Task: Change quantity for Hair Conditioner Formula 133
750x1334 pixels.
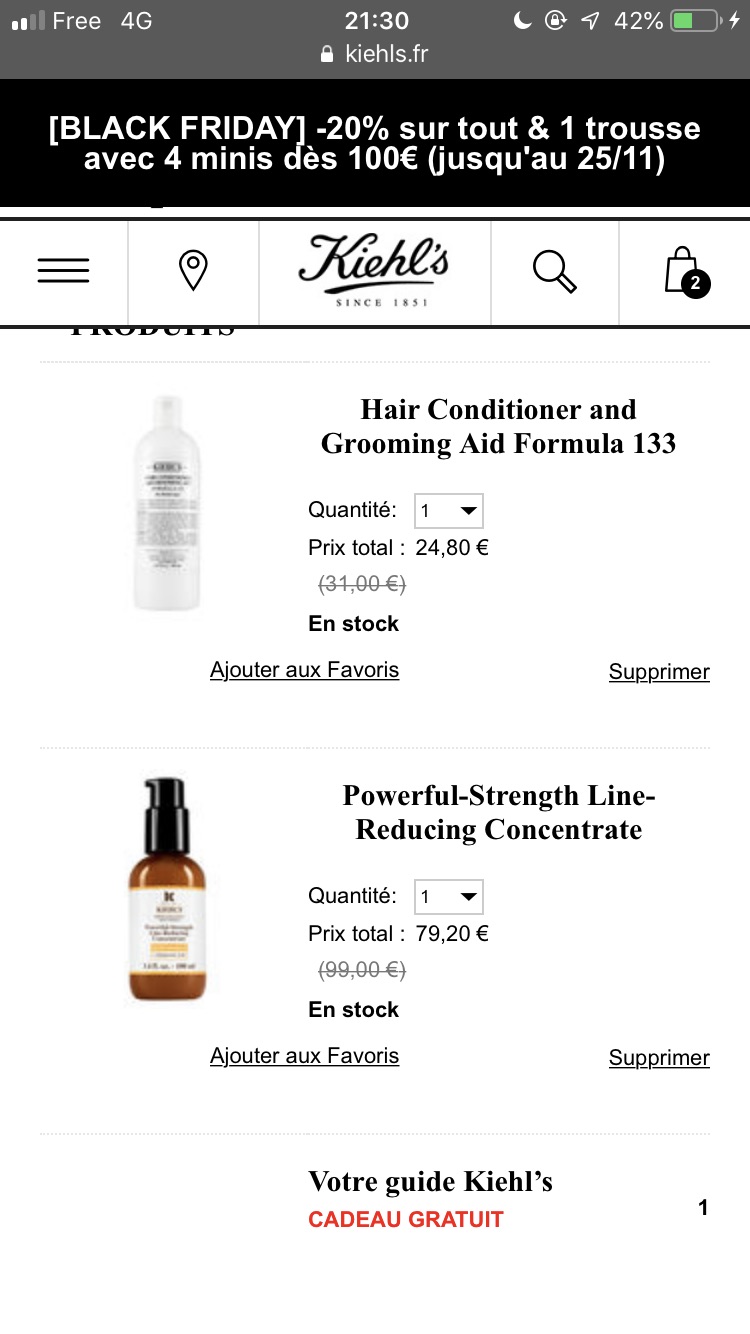Action: [449, 511]
